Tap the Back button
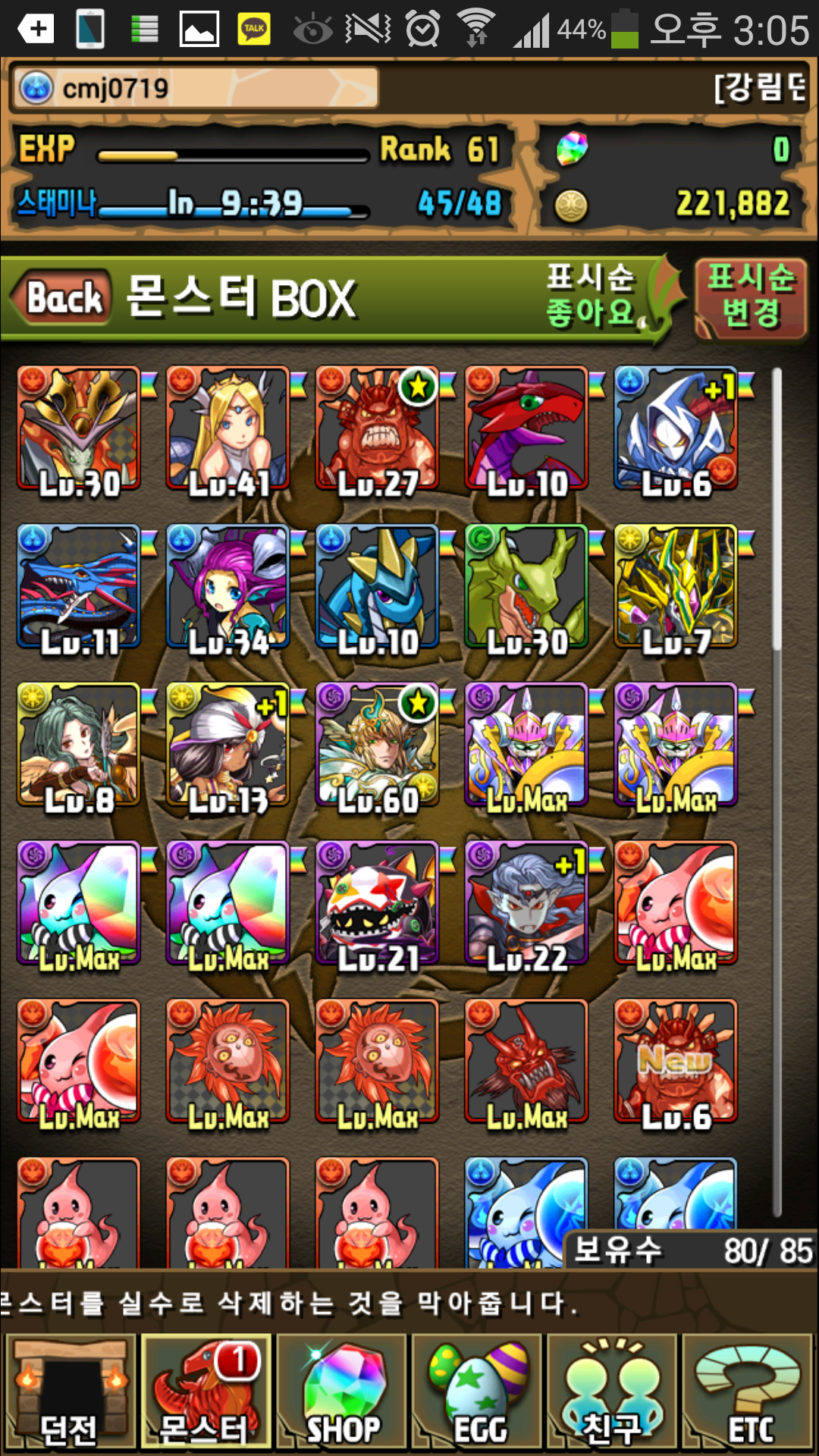The width and height of the screenshot is (819, 1456). [62, 297]
